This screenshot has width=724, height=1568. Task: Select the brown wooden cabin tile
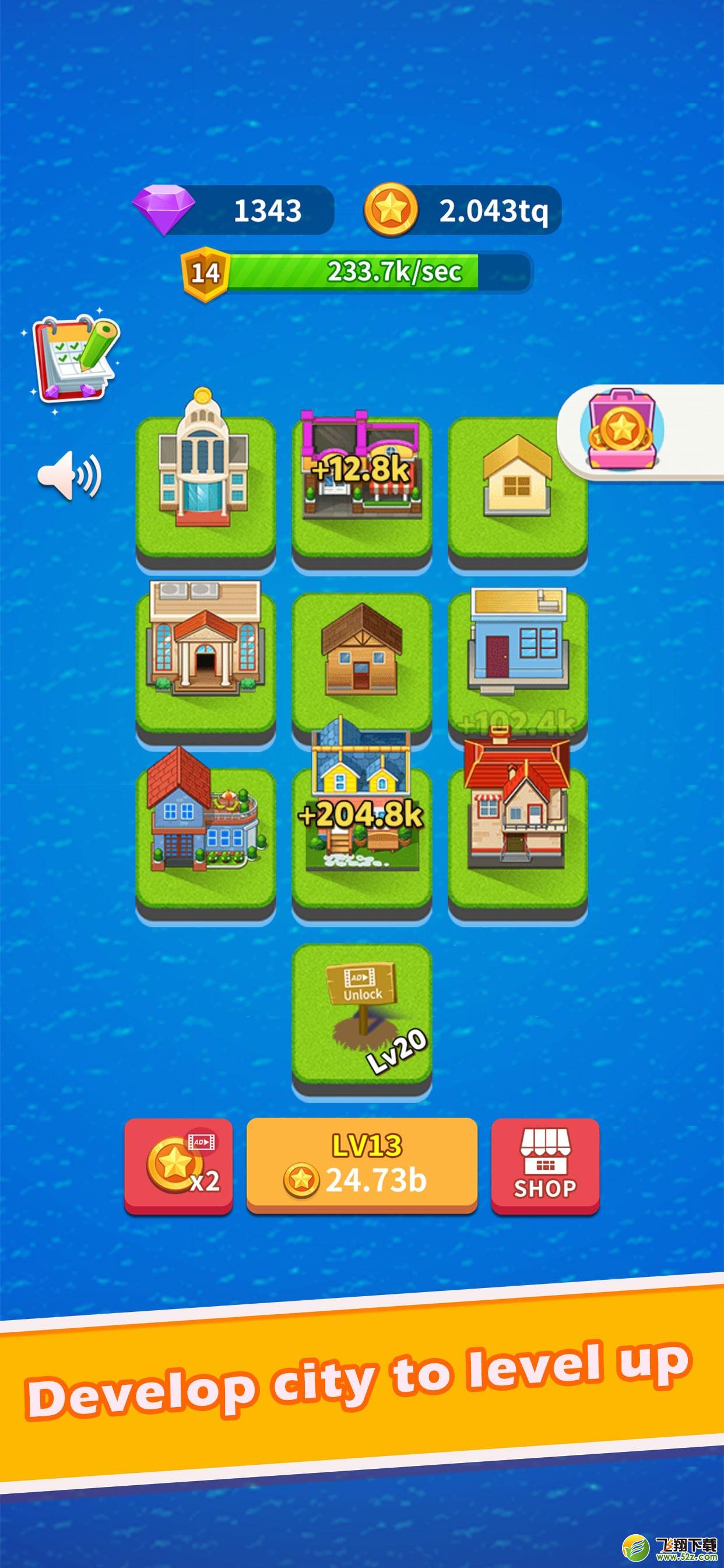click(362, 657)
